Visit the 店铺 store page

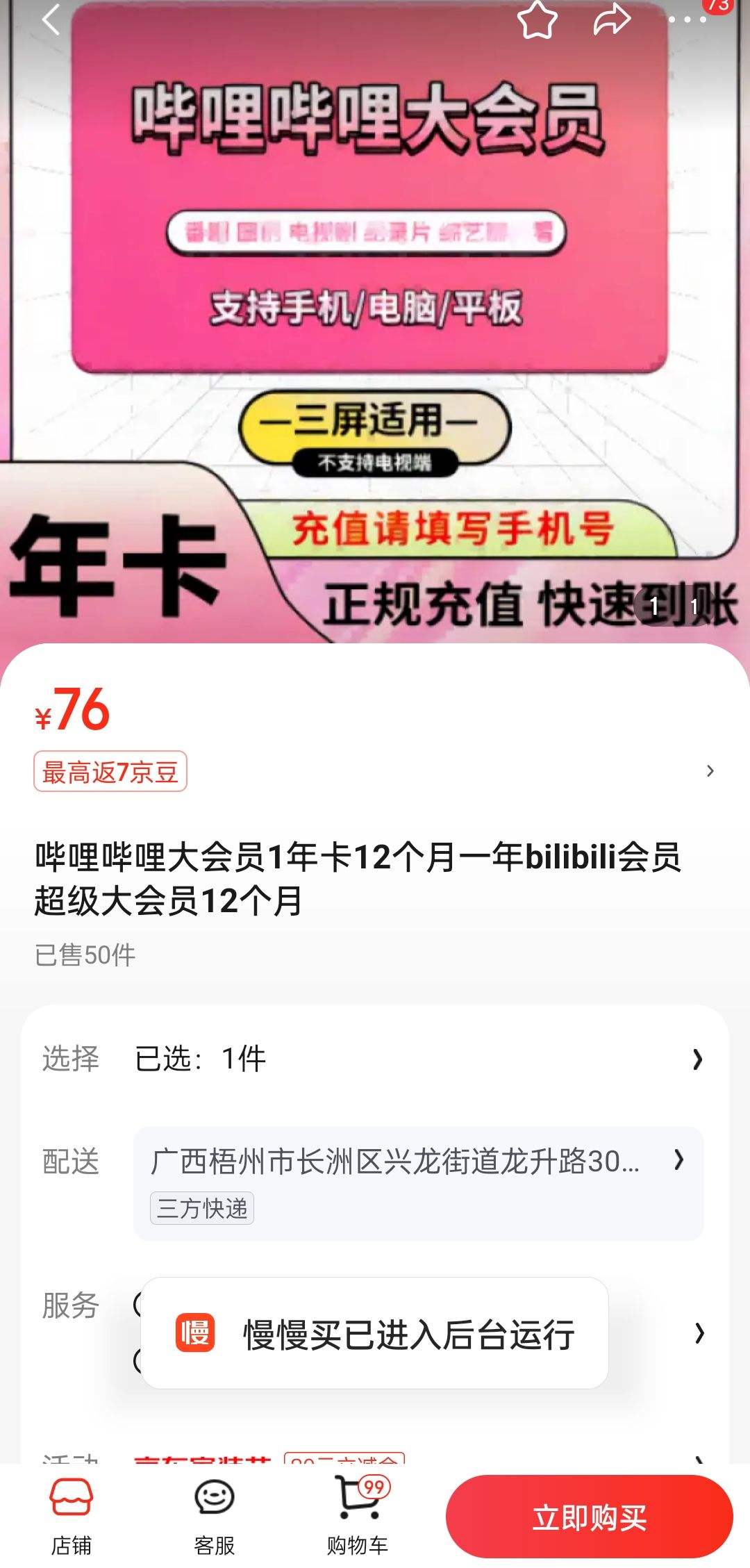(72, 1516)
